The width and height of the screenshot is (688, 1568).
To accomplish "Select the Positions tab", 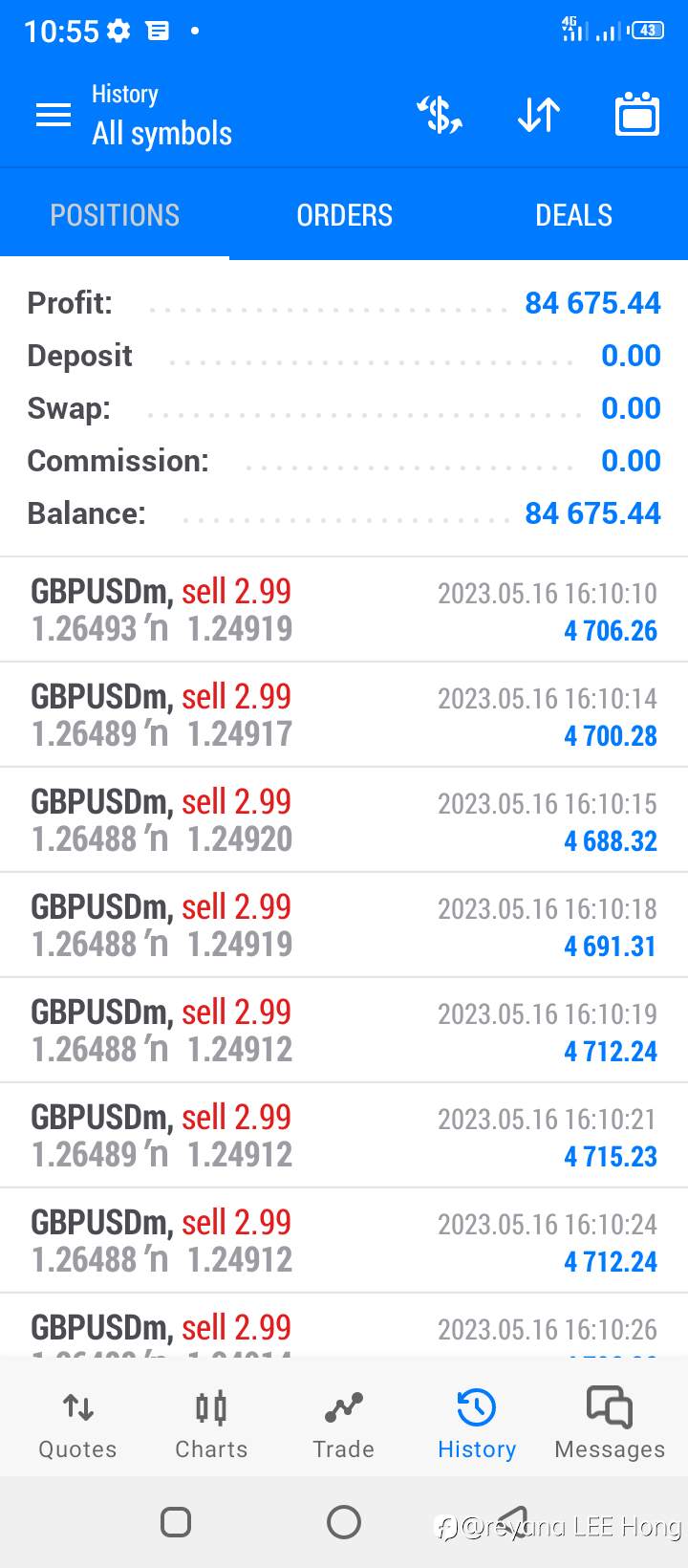I will tap(115, 215).
